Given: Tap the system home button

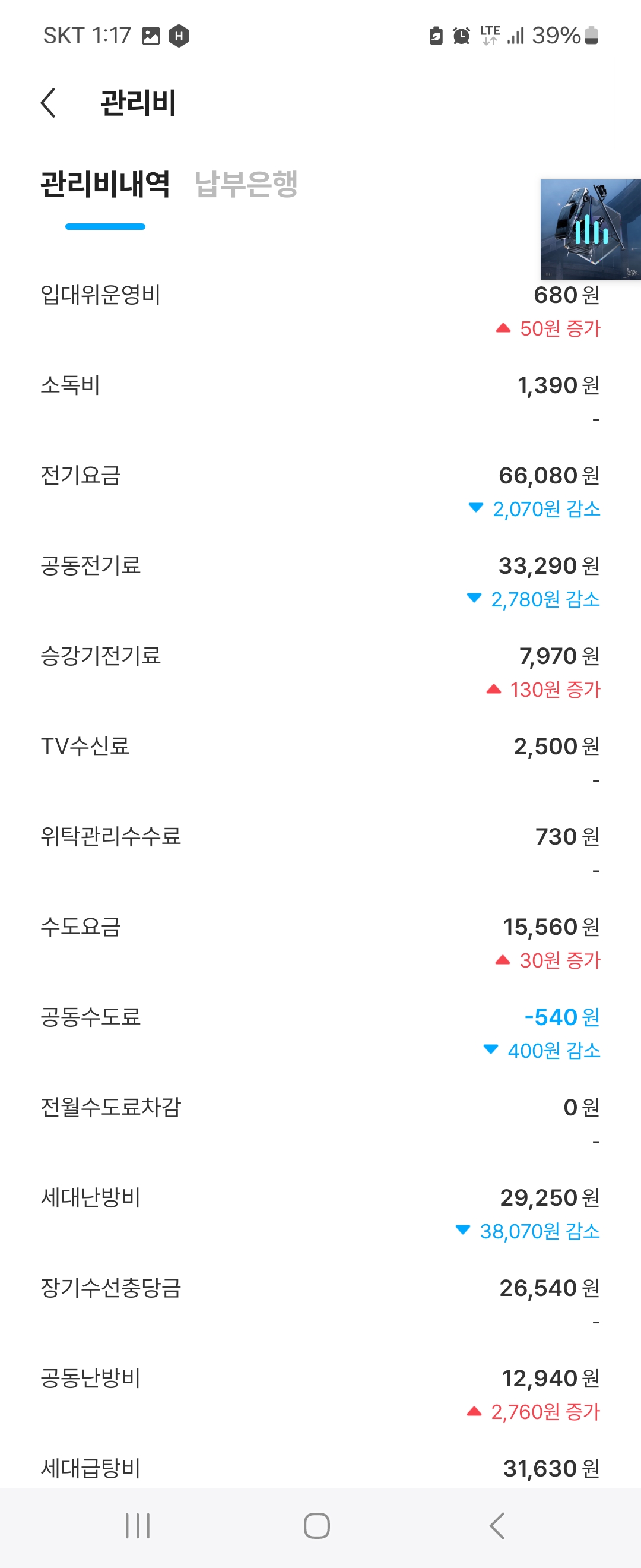Looking at the screenshot, I should point(317,1525).
